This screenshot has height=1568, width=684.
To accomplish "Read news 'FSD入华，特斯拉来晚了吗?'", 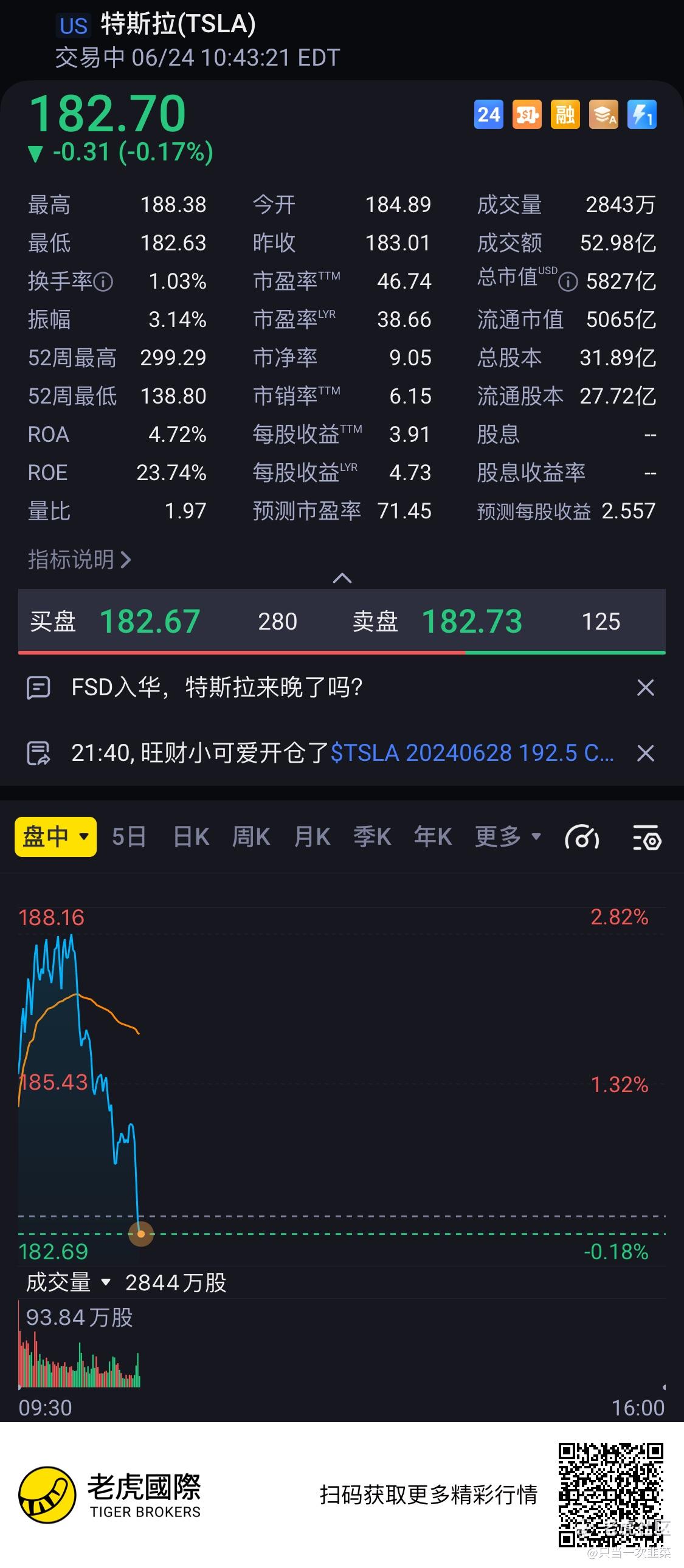I will (217, 688).
